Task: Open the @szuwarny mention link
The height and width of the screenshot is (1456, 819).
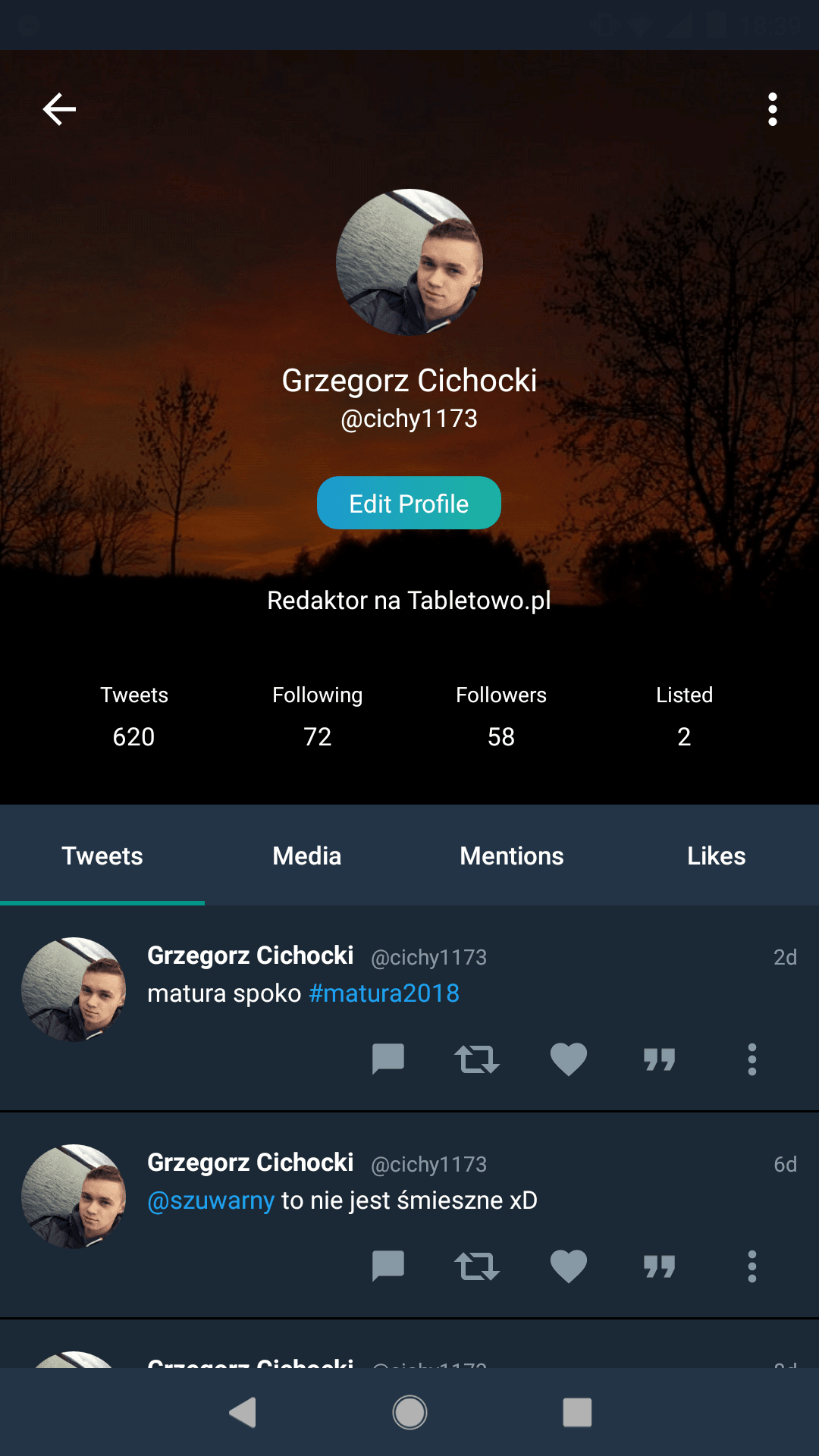Action: 211,1200
